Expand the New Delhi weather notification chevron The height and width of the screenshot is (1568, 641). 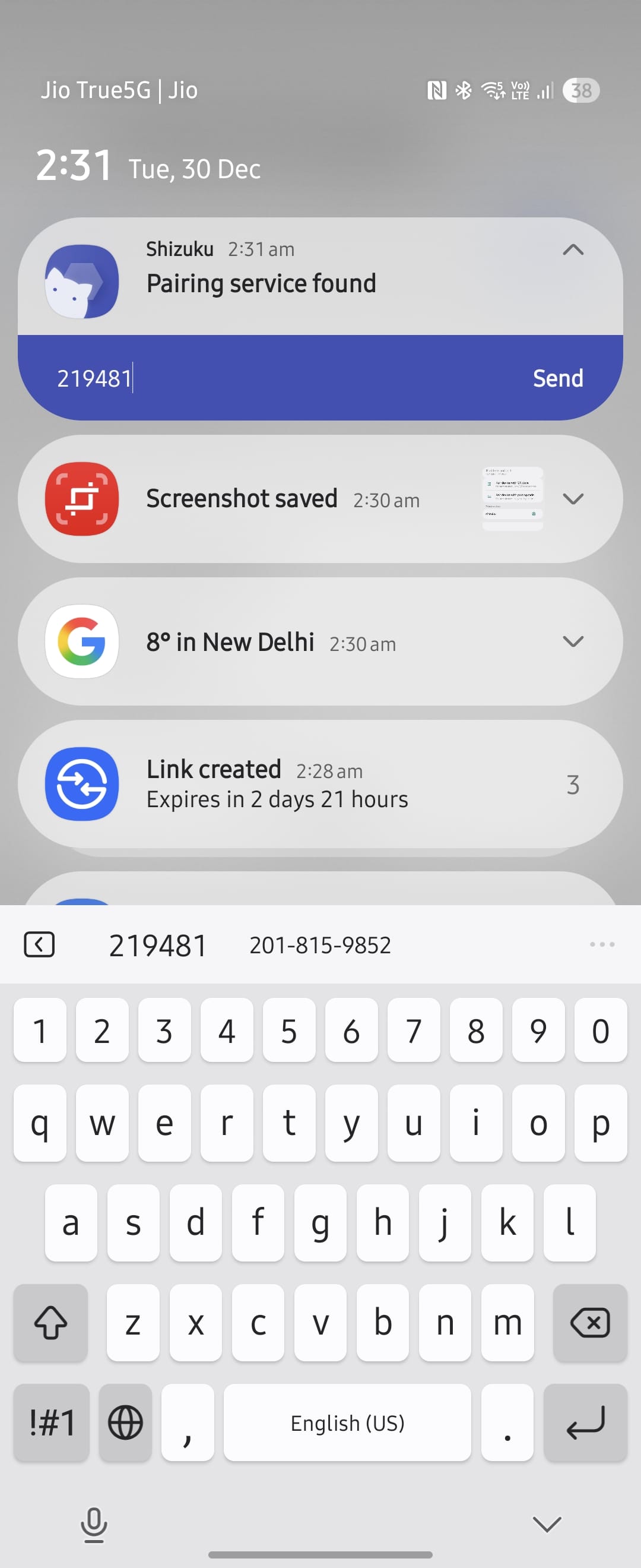click(x=572, y=641)
